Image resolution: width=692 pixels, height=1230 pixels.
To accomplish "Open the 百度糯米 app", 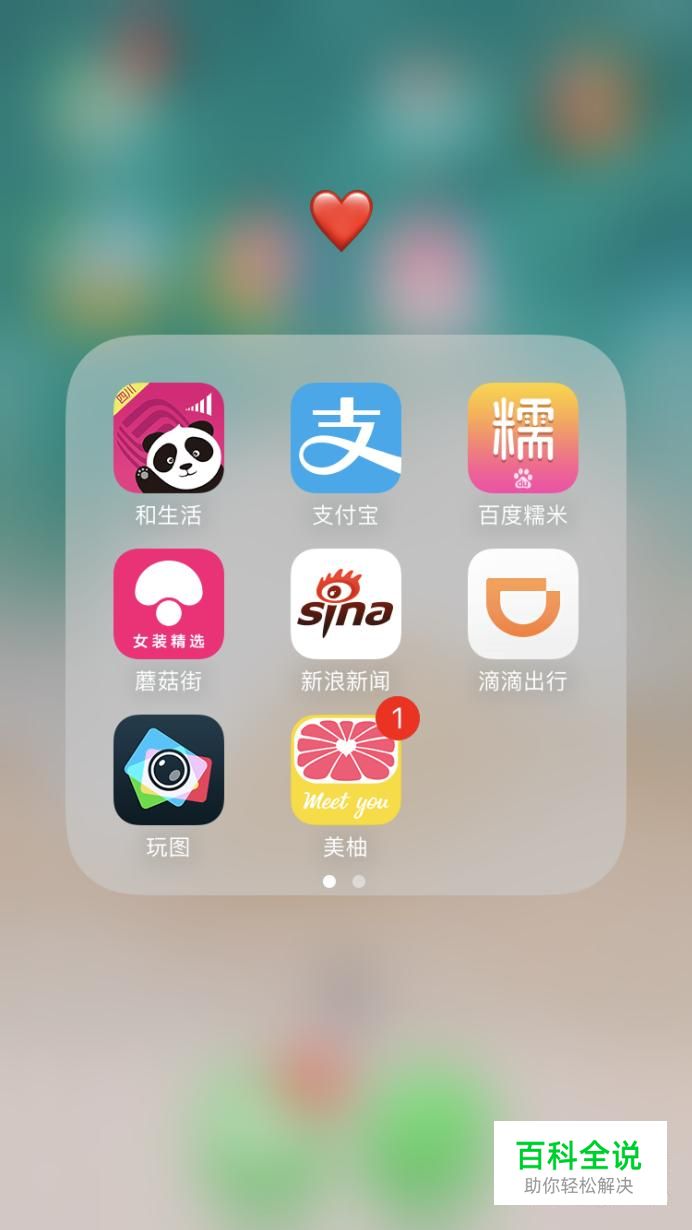I will coord(523,438).
